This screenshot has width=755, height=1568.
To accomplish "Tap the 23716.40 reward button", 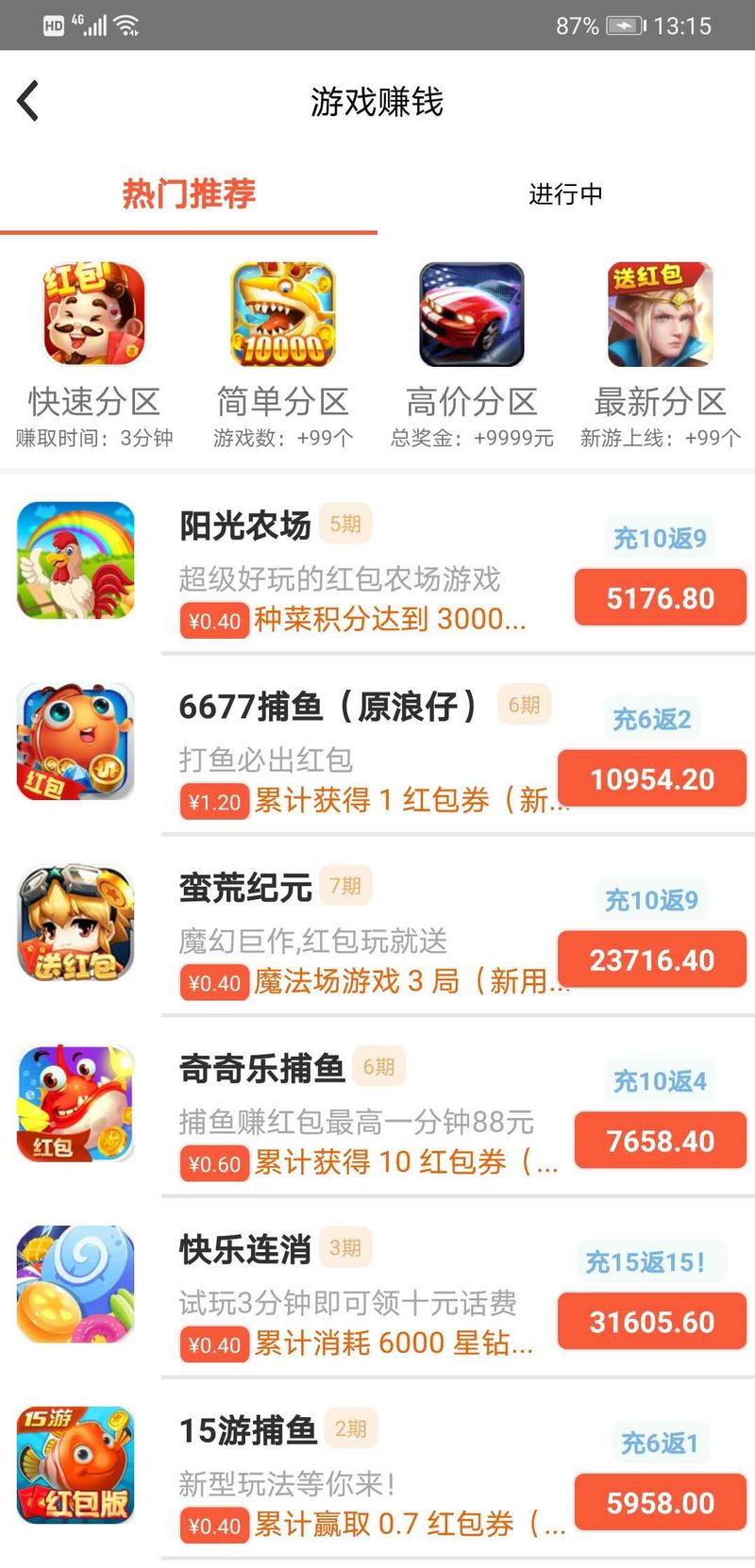I will point(652,960).
